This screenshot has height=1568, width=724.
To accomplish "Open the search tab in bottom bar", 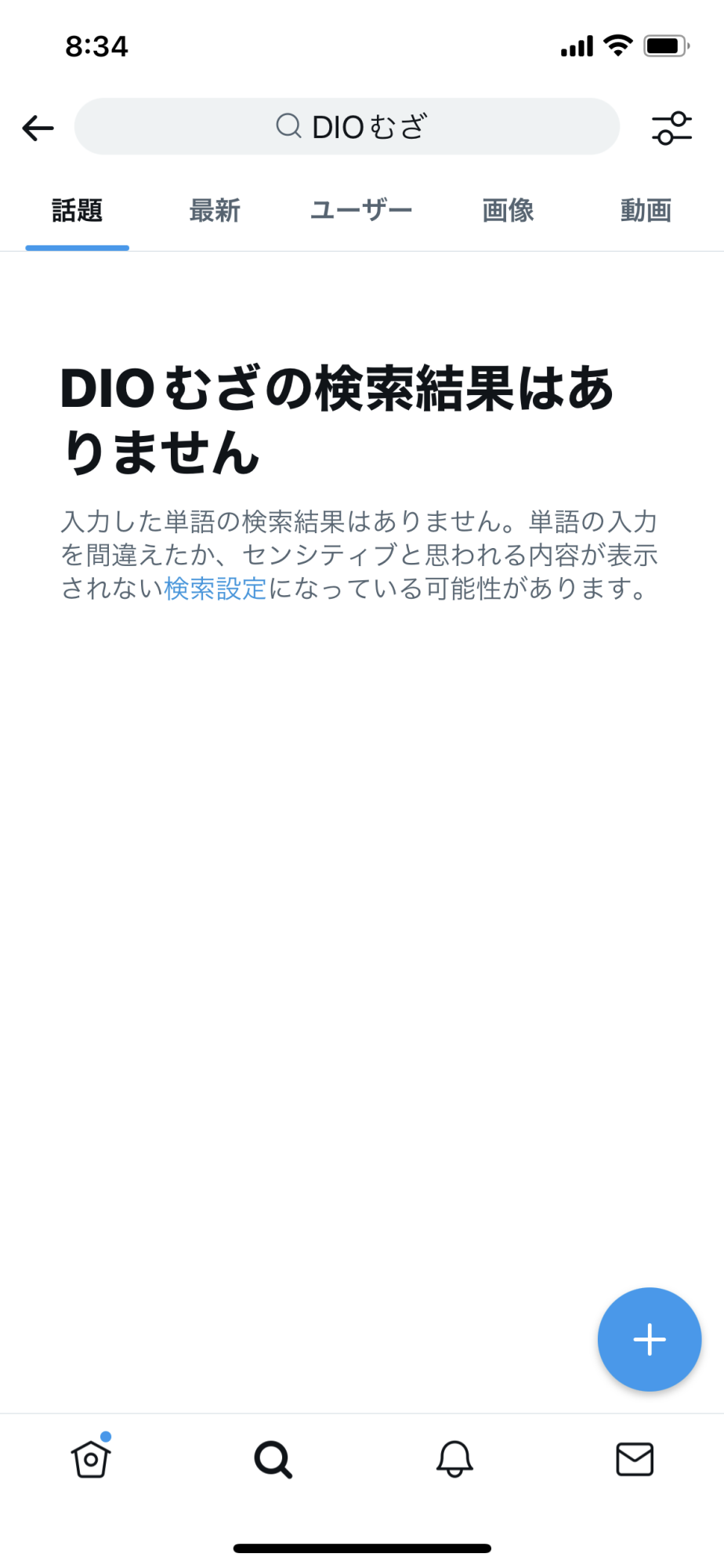I will (273, 1459).
